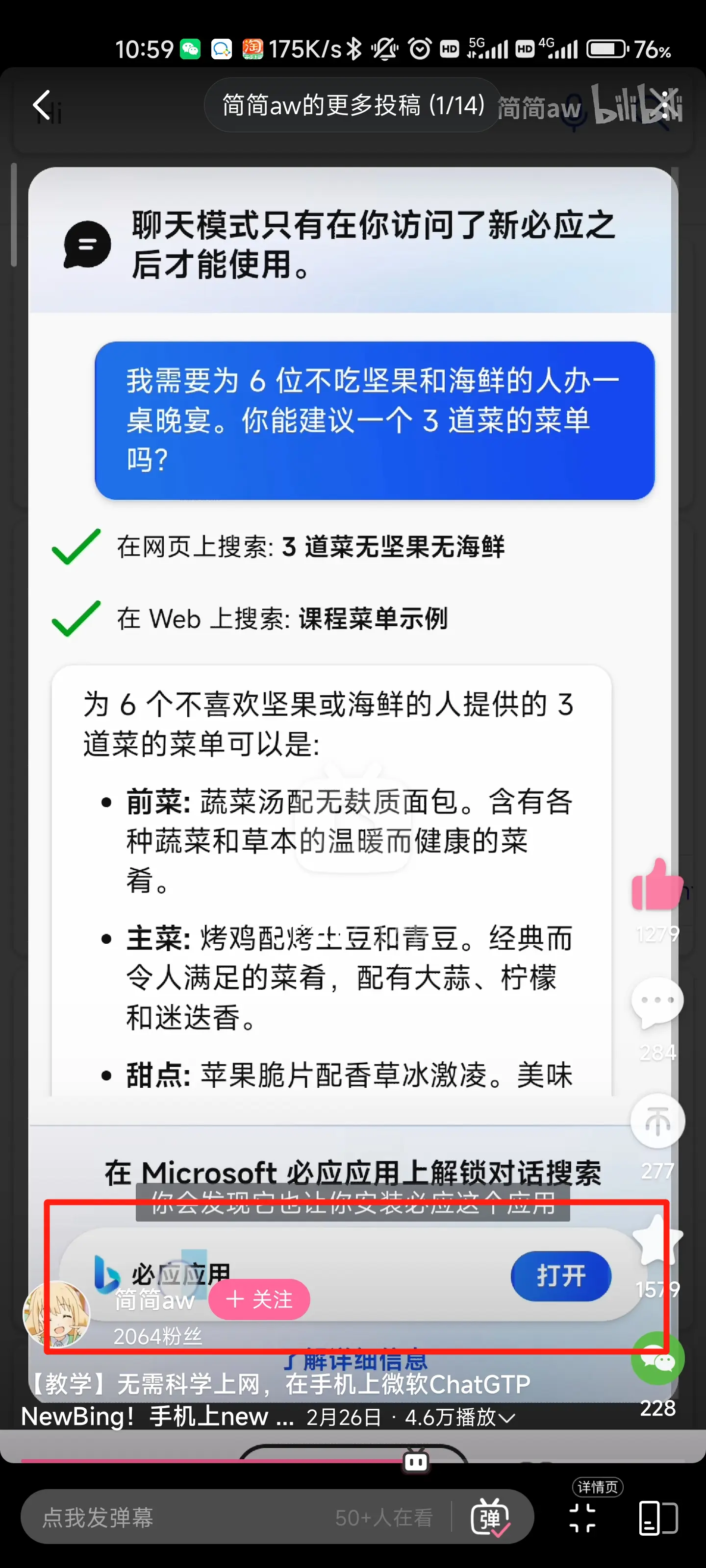Expand the video title description

point(506,1418)
